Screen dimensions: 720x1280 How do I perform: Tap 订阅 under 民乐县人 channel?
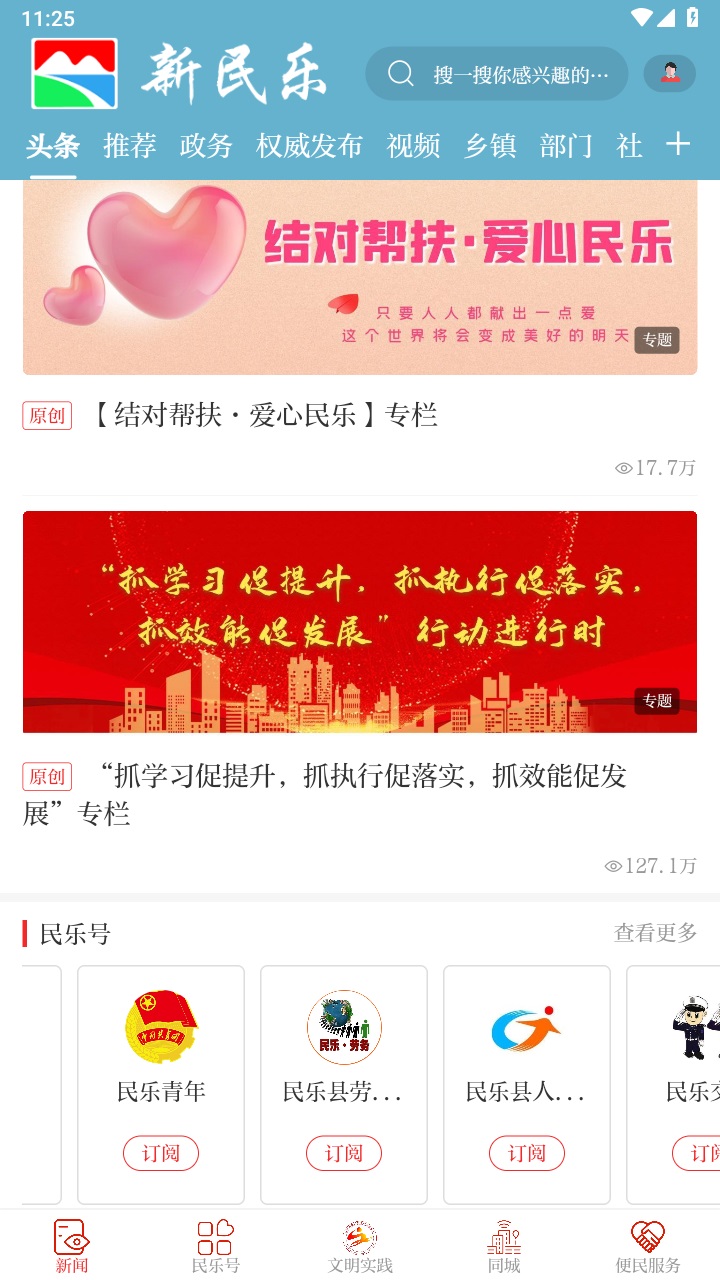click(526, 1153)
